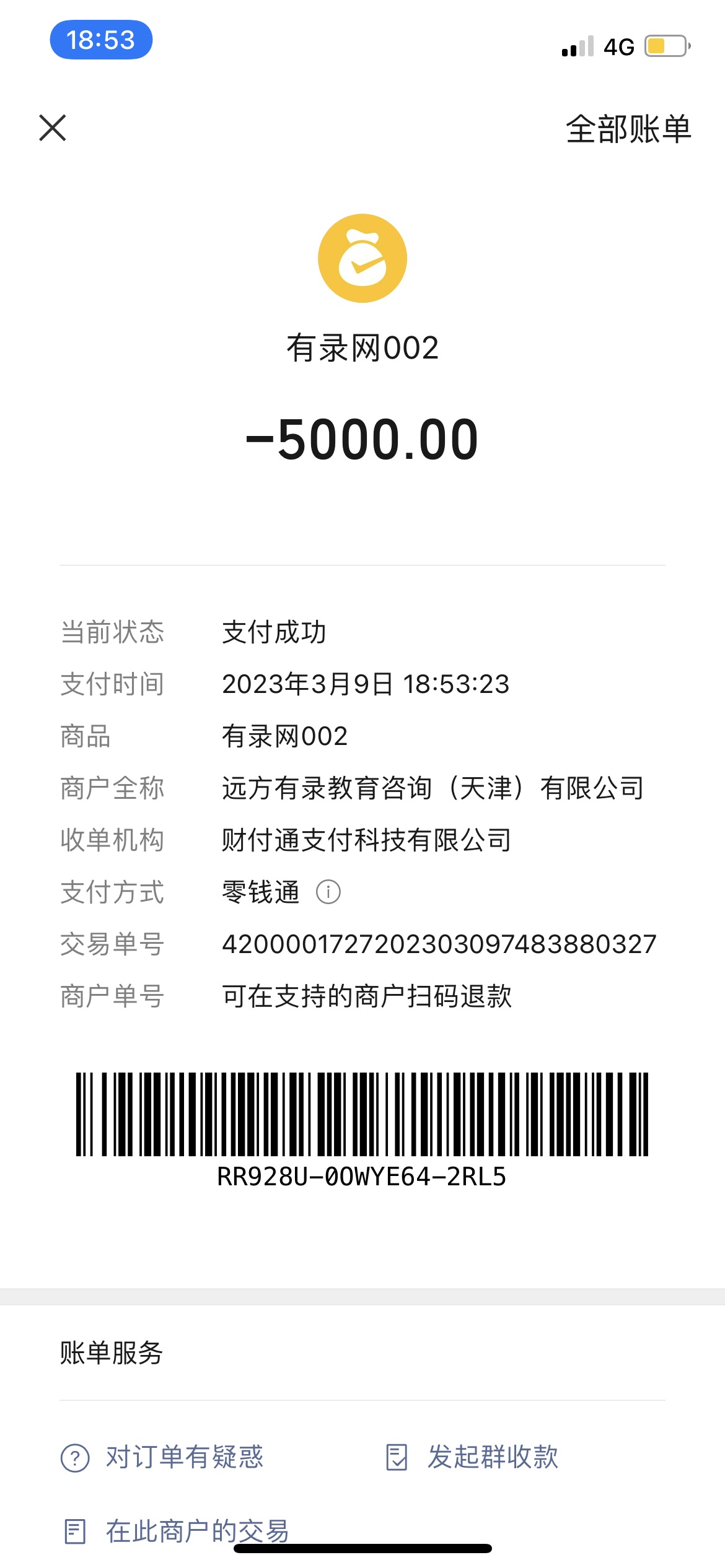725x1568 pixels.
Task: Start 发起群收款 group collection
Action: (x=472, y=1457)
